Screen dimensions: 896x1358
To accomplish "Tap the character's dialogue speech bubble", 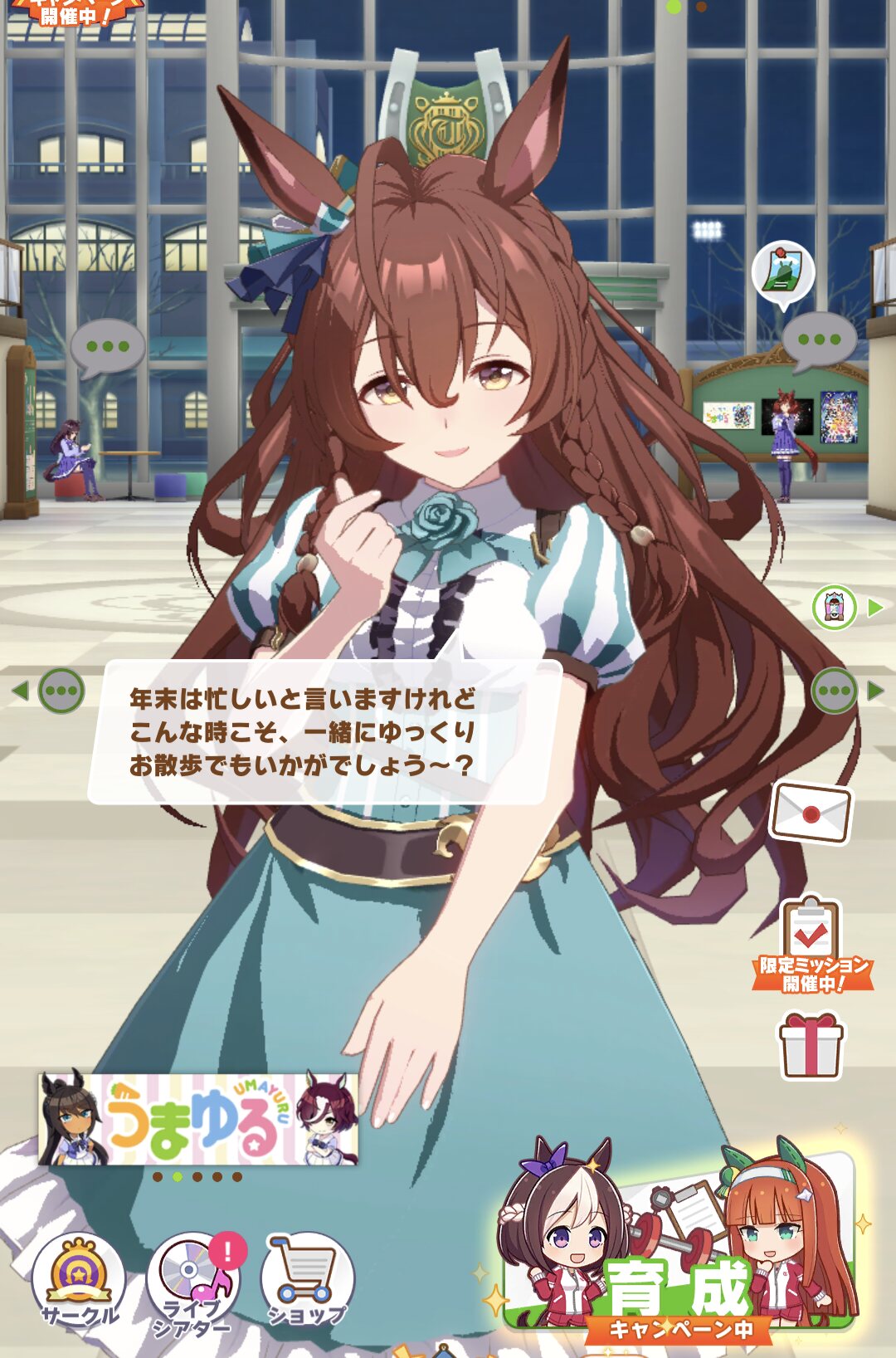I will 324,732.
